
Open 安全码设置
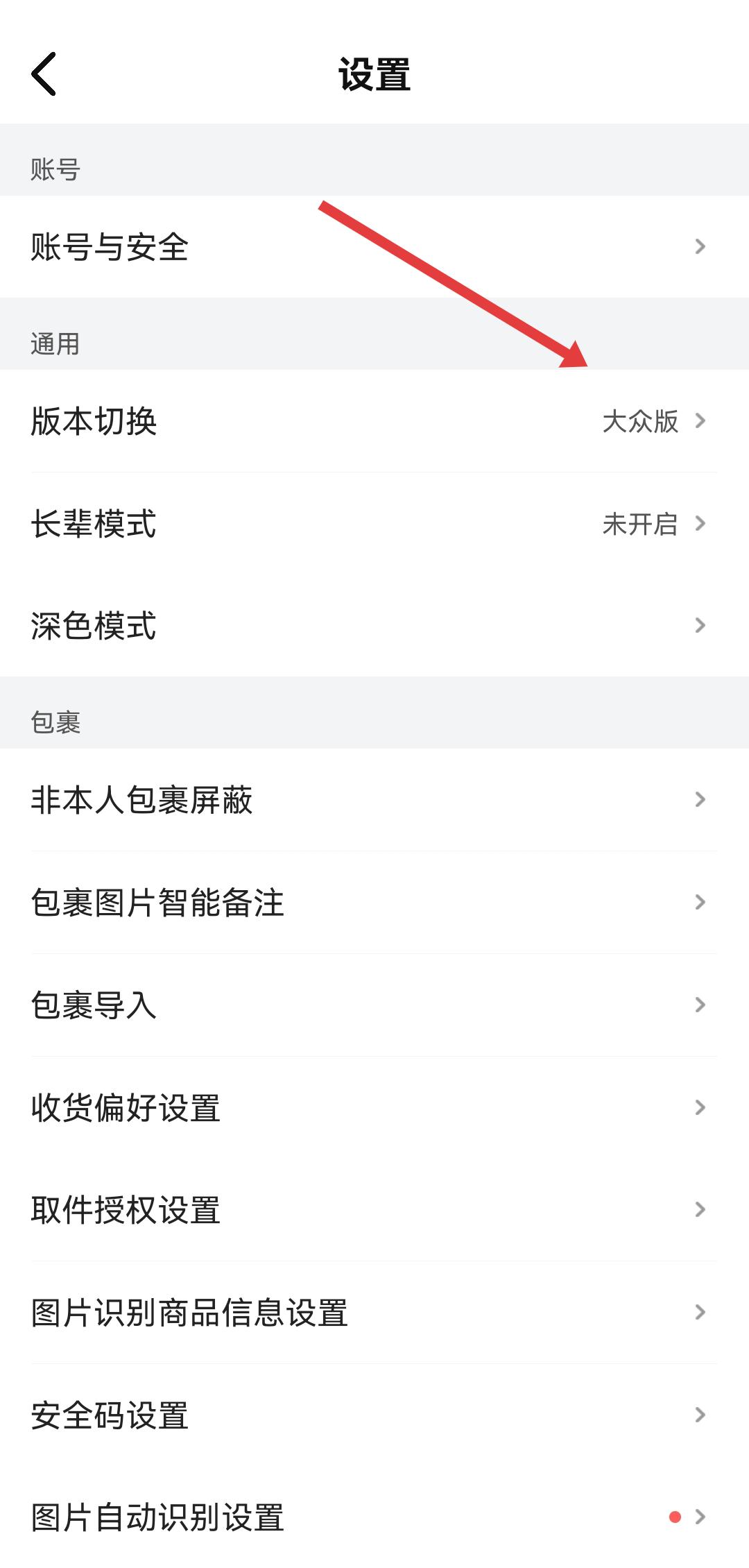pos(374,1415)
